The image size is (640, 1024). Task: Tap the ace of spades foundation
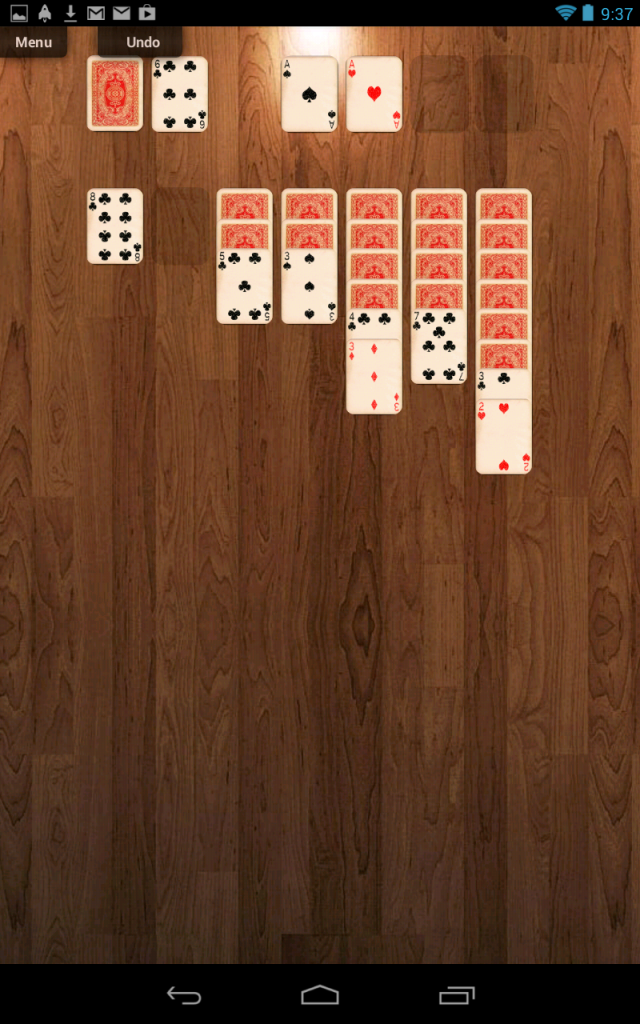point(310,94)
